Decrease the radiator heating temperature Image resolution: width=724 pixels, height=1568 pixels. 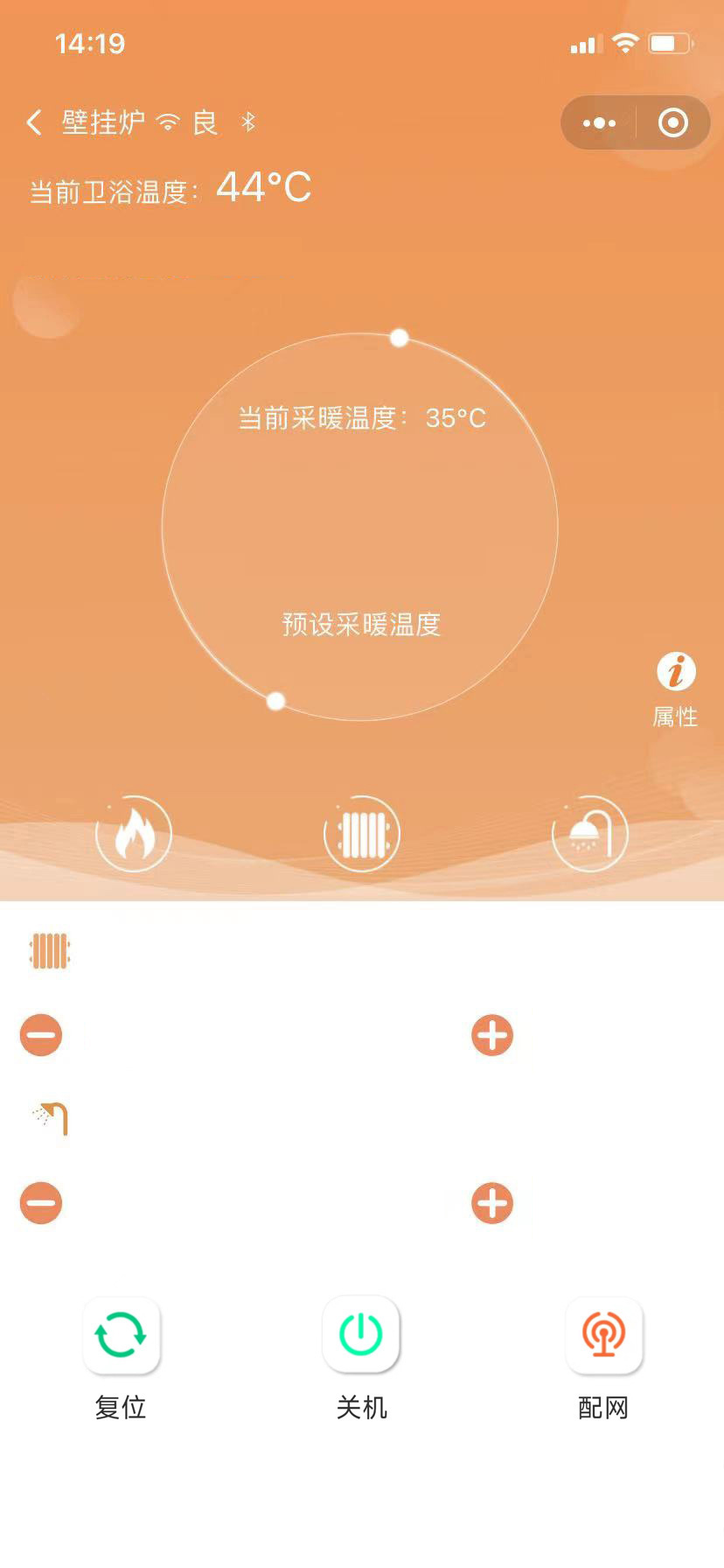[x=41, y=1035]
